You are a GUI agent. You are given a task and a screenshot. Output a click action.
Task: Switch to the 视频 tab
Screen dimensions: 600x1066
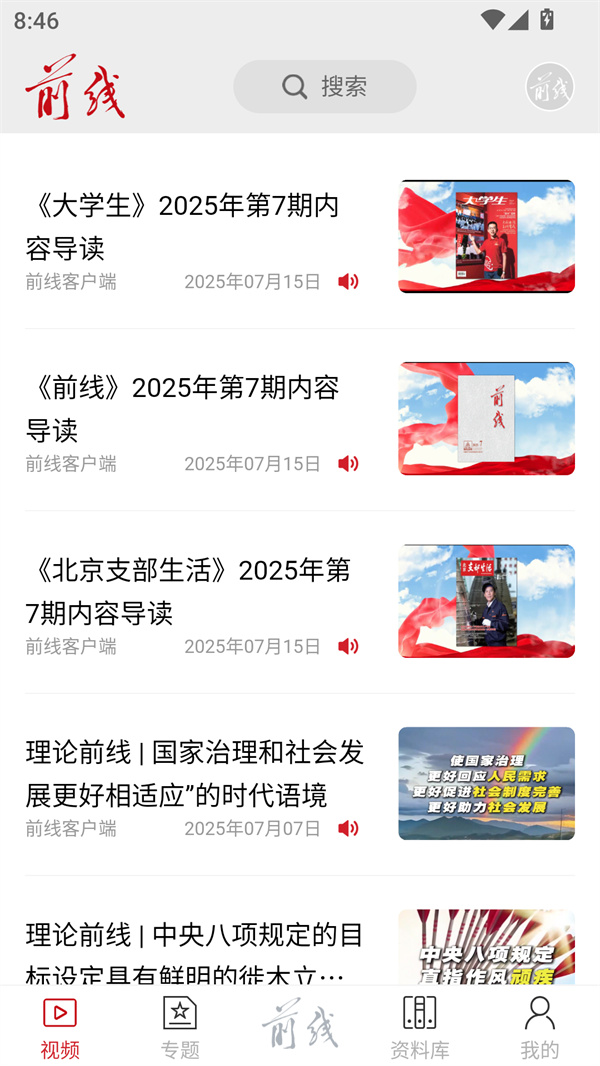[x=60, y=1027]
